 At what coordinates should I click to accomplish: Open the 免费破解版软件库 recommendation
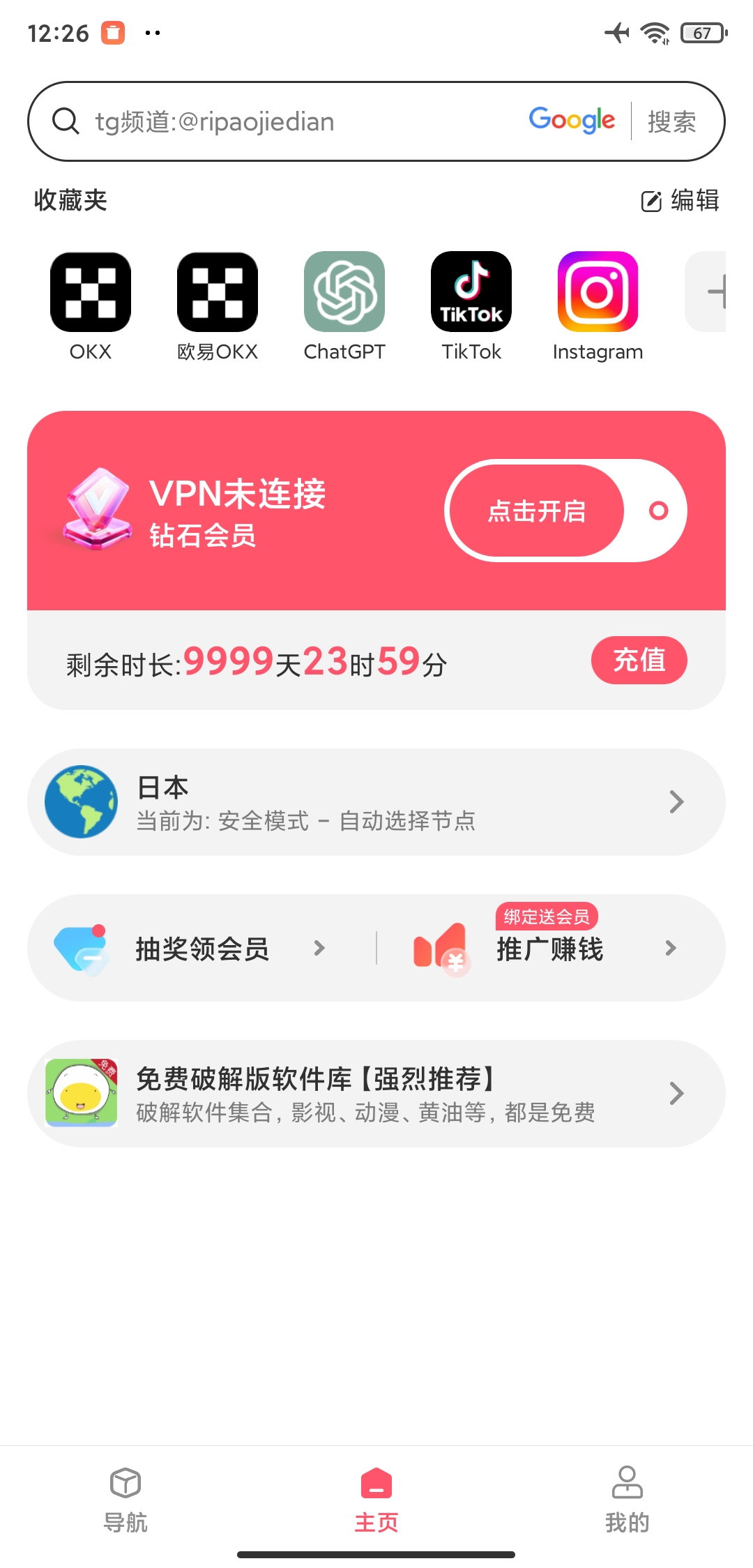tap(376, 1094)
